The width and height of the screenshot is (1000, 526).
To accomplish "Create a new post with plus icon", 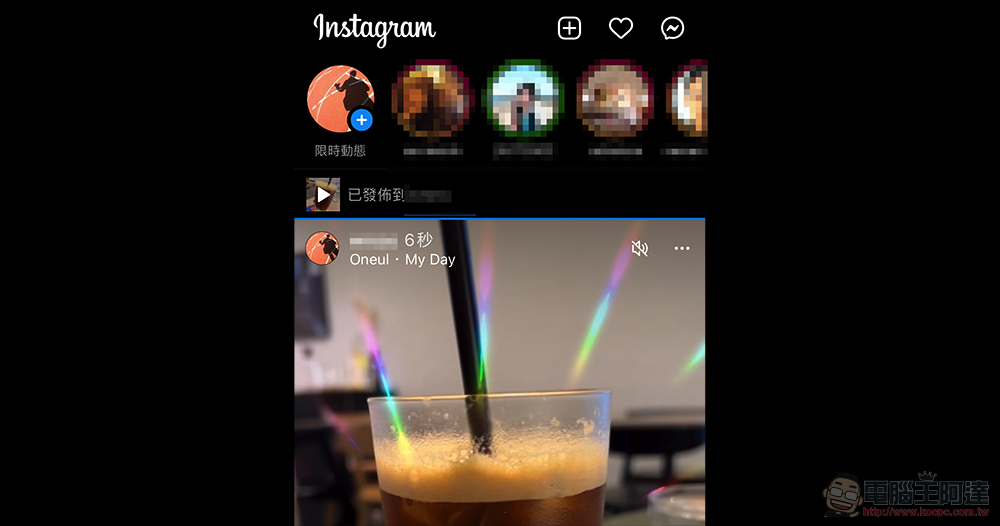I will [569, 28].
